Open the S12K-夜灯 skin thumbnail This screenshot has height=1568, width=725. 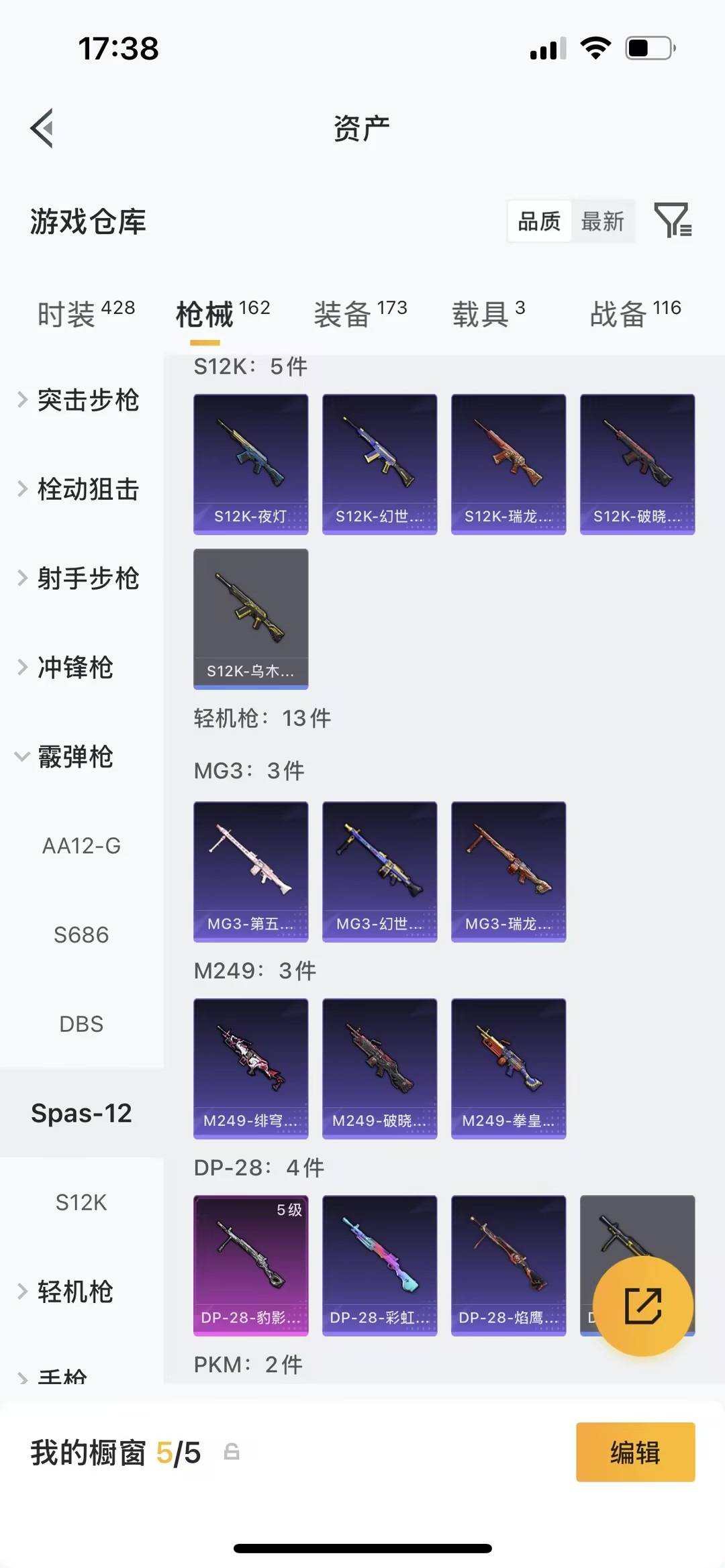(x=250, y=463)
